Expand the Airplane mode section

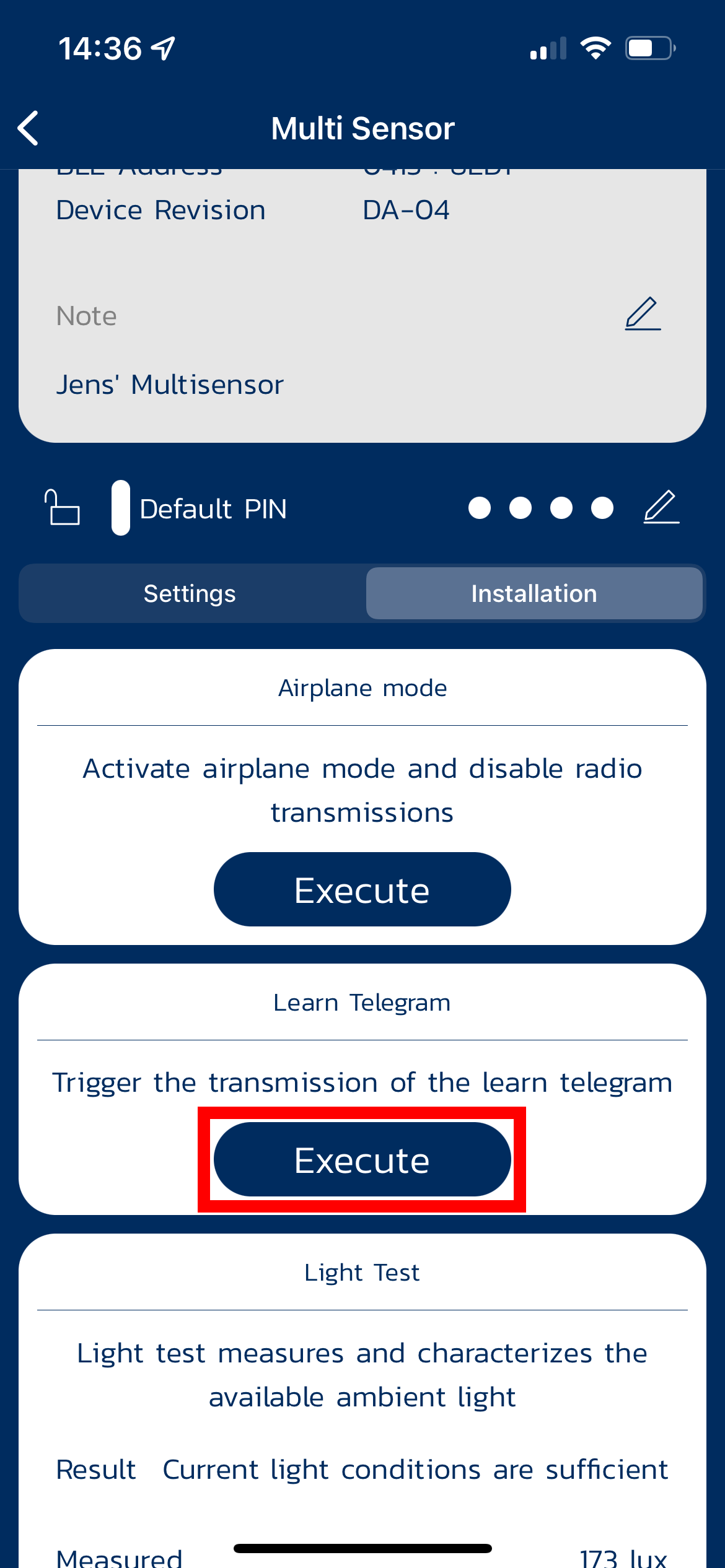(x=362, y=687)
